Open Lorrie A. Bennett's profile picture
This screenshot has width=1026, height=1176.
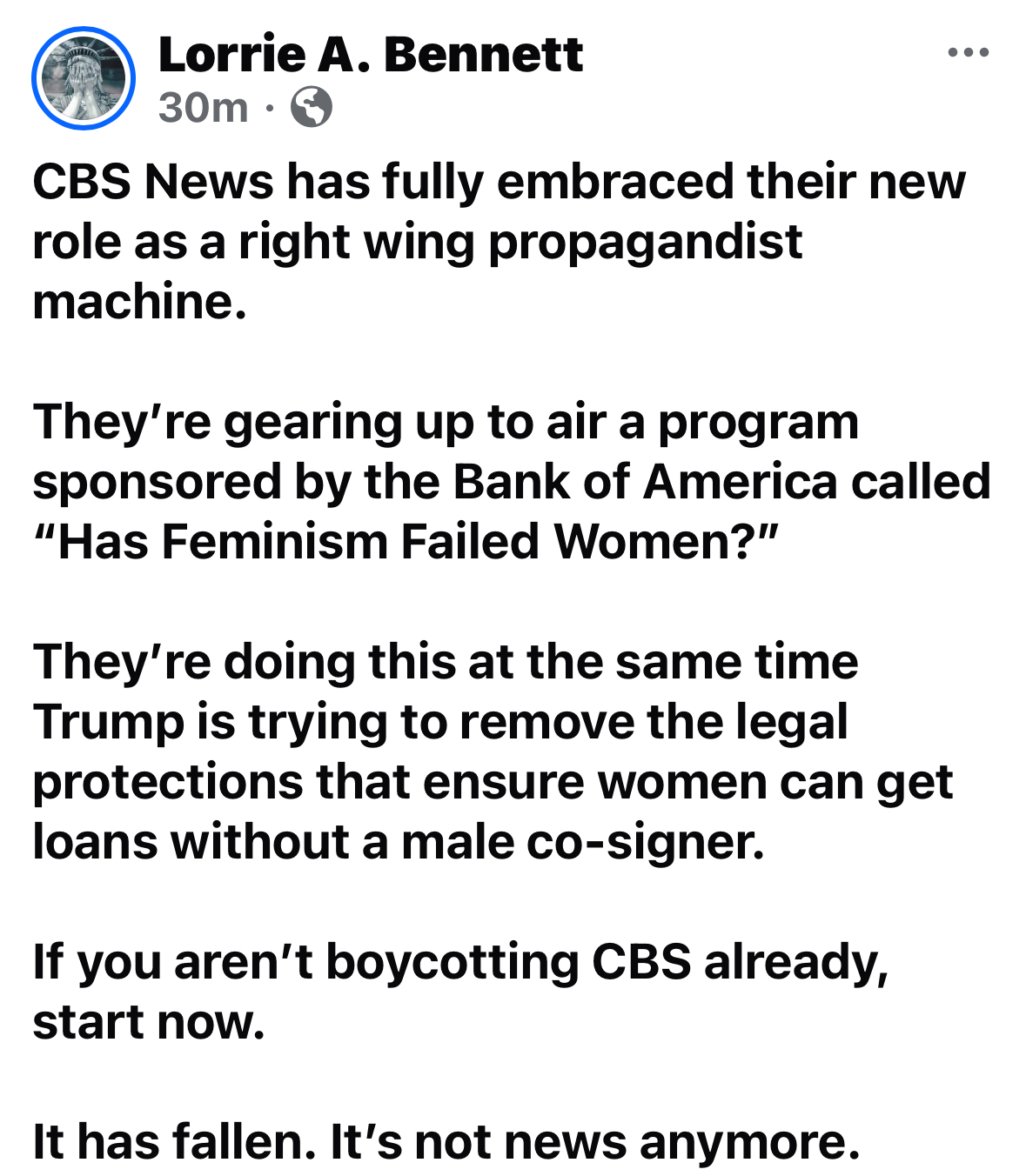[x=84, y=78]
